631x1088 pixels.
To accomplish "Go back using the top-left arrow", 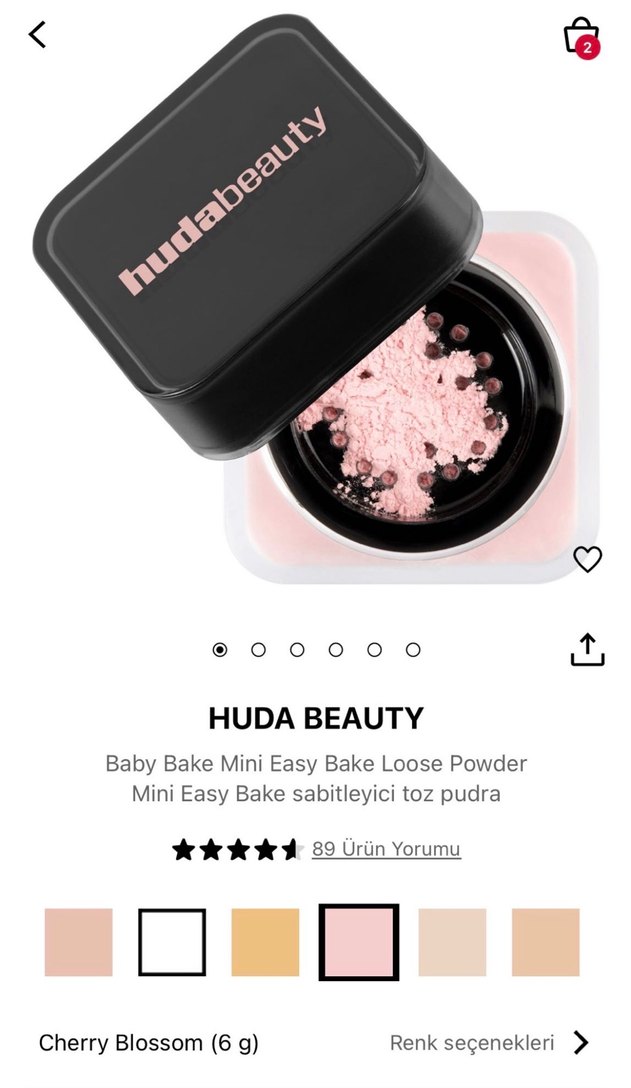I will (38, 35).
